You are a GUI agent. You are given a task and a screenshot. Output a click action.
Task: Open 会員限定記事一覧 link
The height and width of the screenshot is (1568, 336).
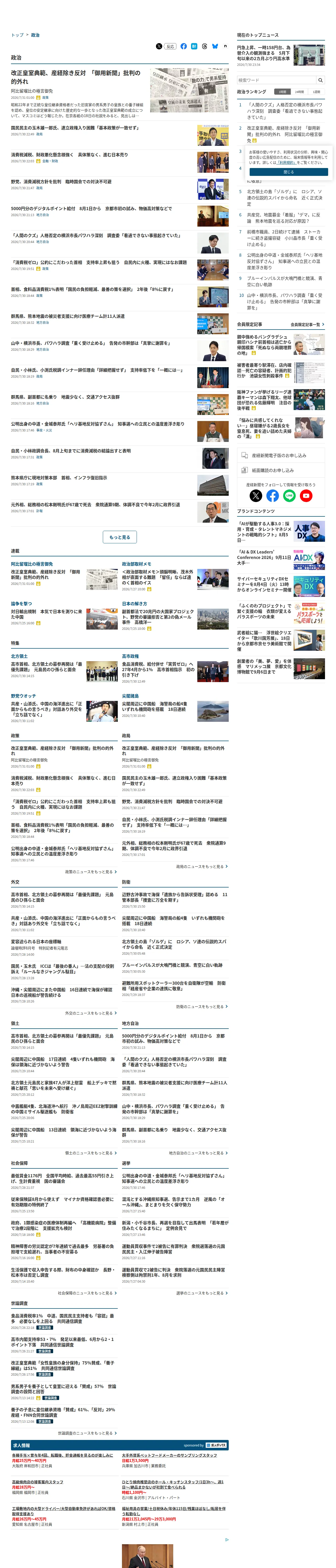tap(307, 324)
